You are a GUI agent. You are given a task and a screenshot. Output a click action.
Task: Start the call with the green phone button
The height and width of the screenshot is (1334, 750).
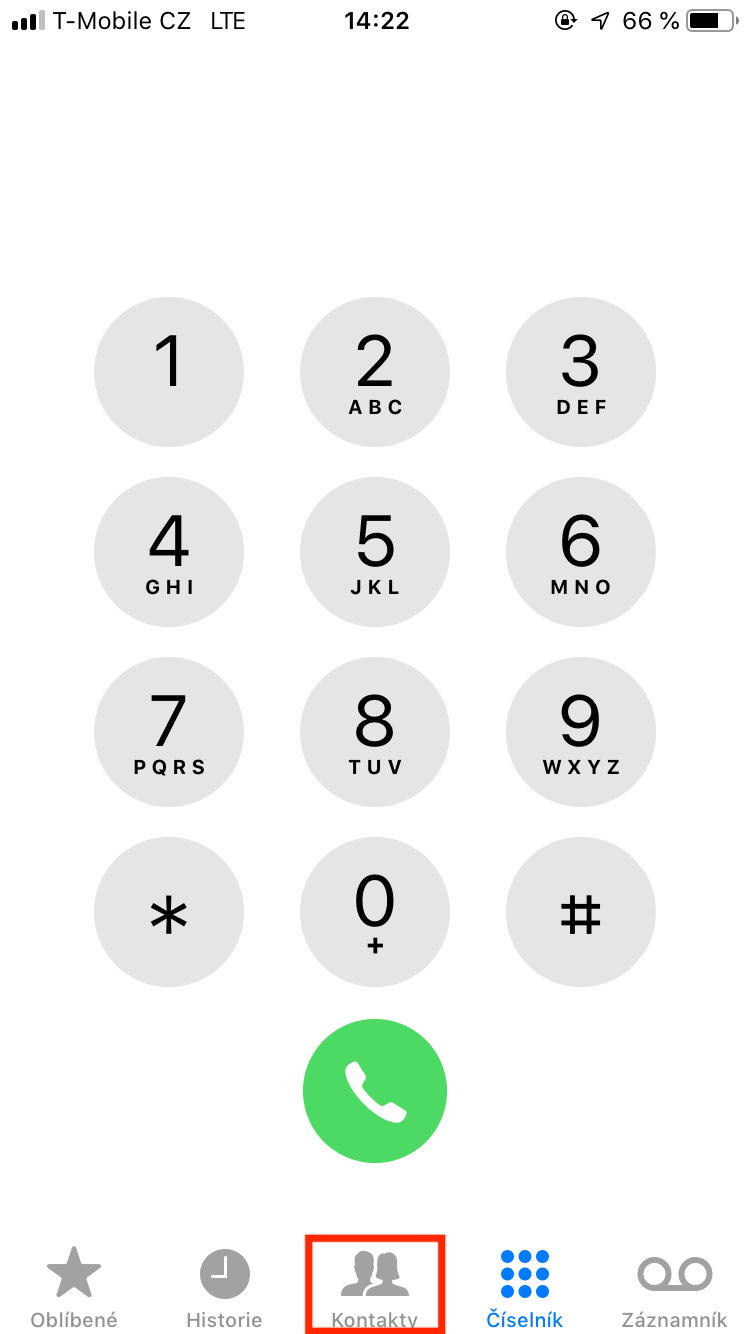375,1092
